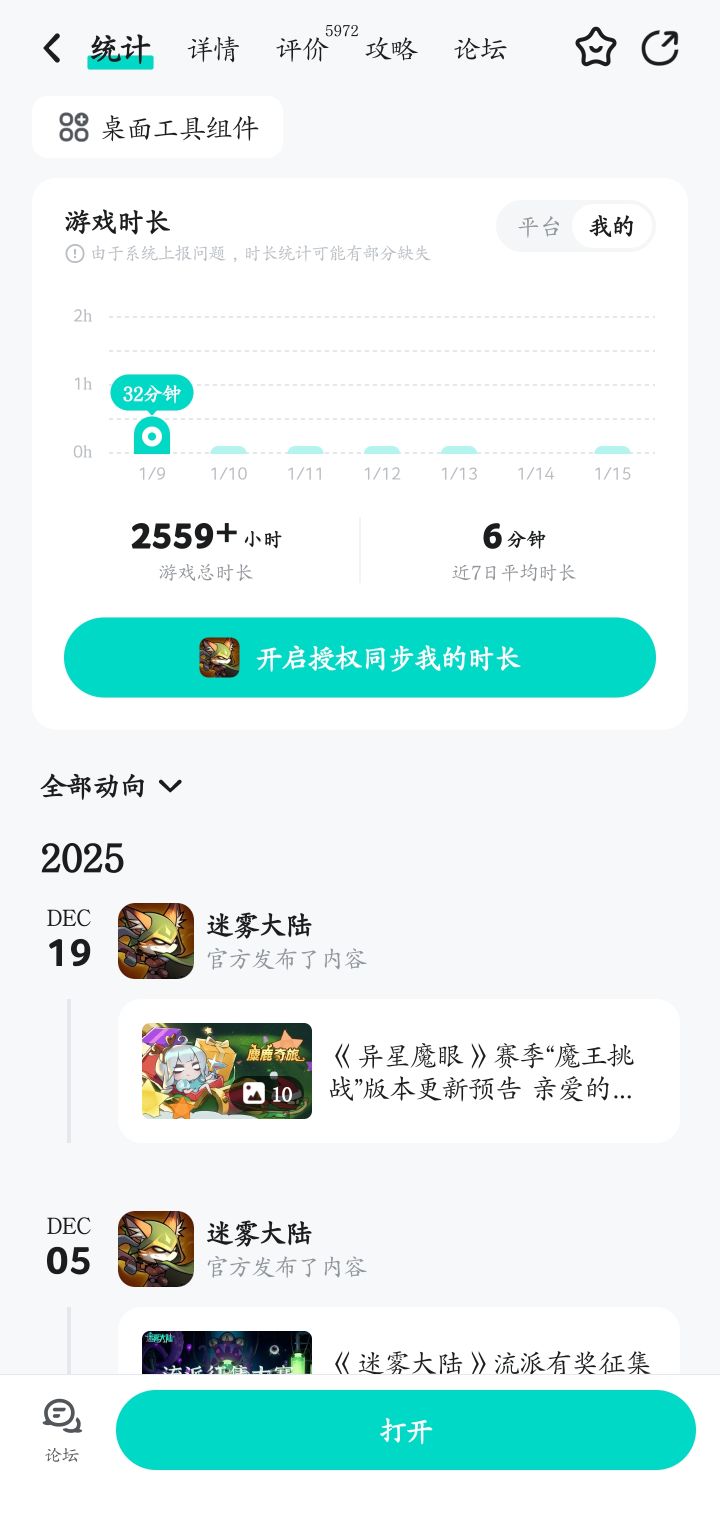Screen dimensions: 720x1518
Task: Tap the 打开 button at the bottom
Action: [x=405, y=1430]
